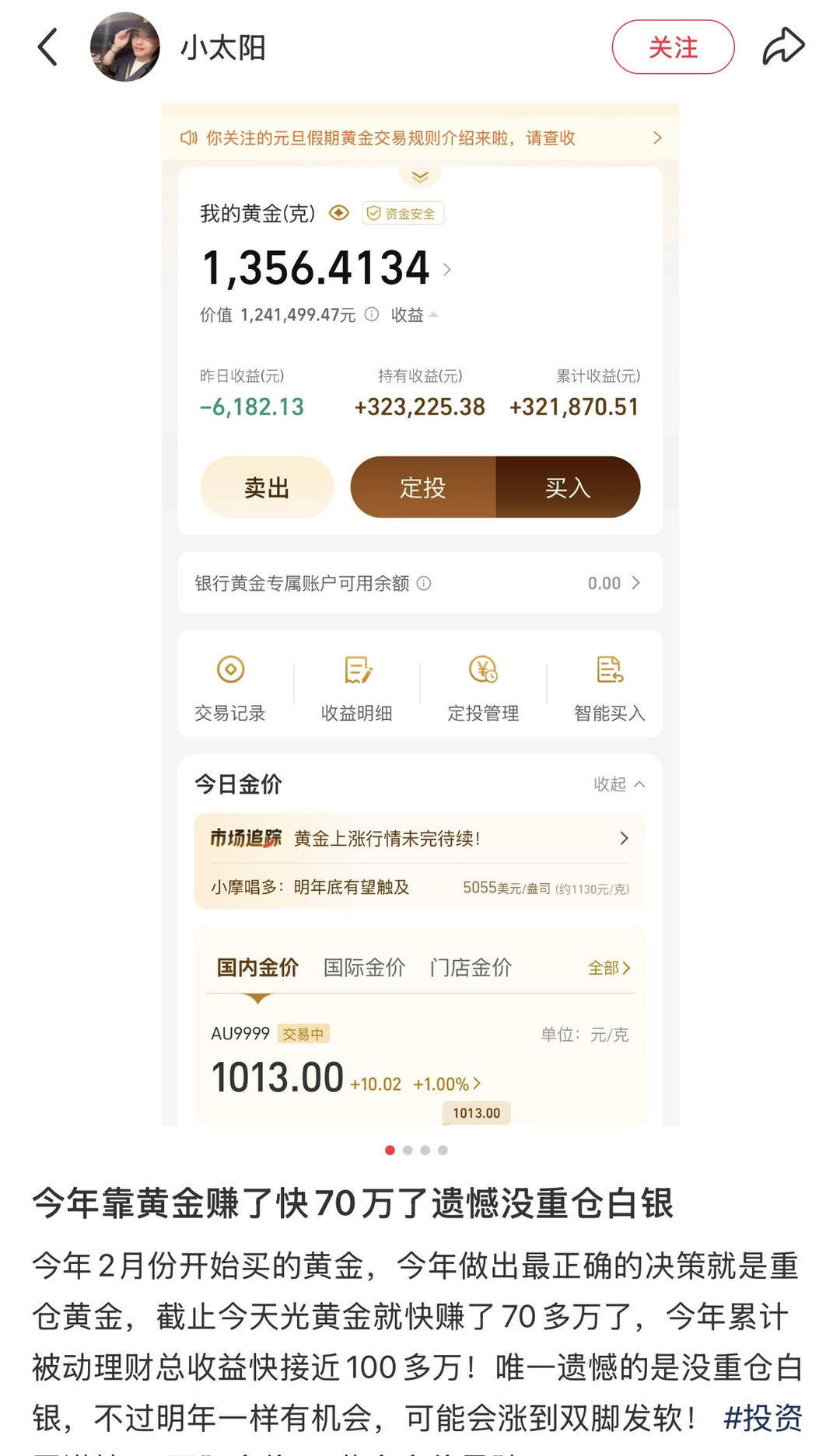The width and height of the screenshot is (840, 1456).
Task: Open the post's gold account image
Action: (x=420, y=614)
